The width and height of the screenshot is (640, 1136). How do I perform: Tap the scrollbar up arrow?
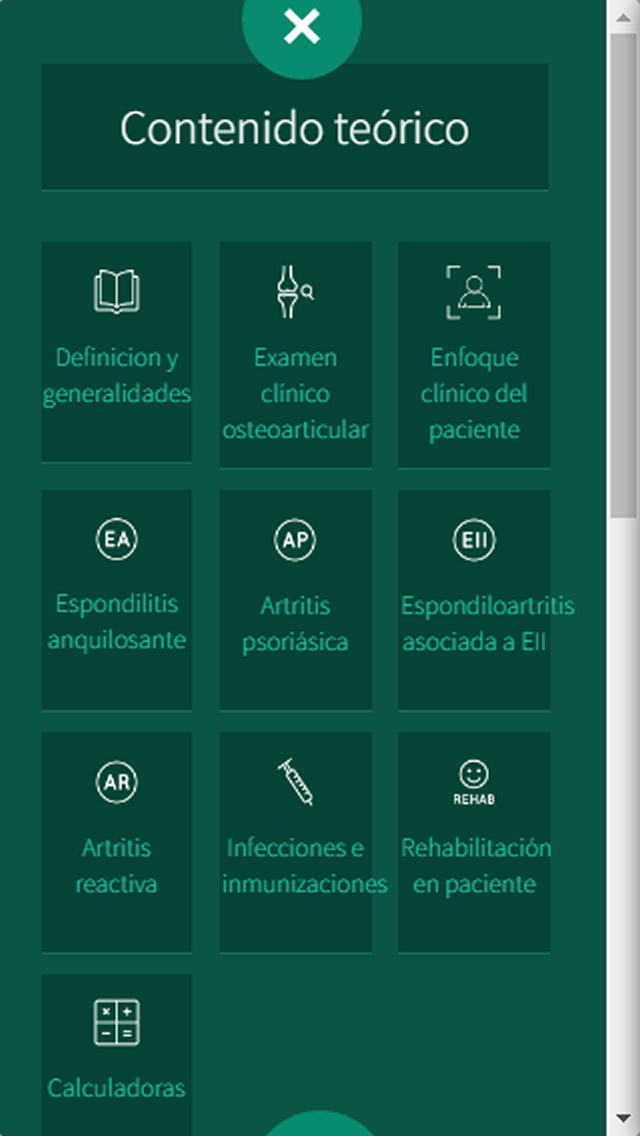[623, 17]
